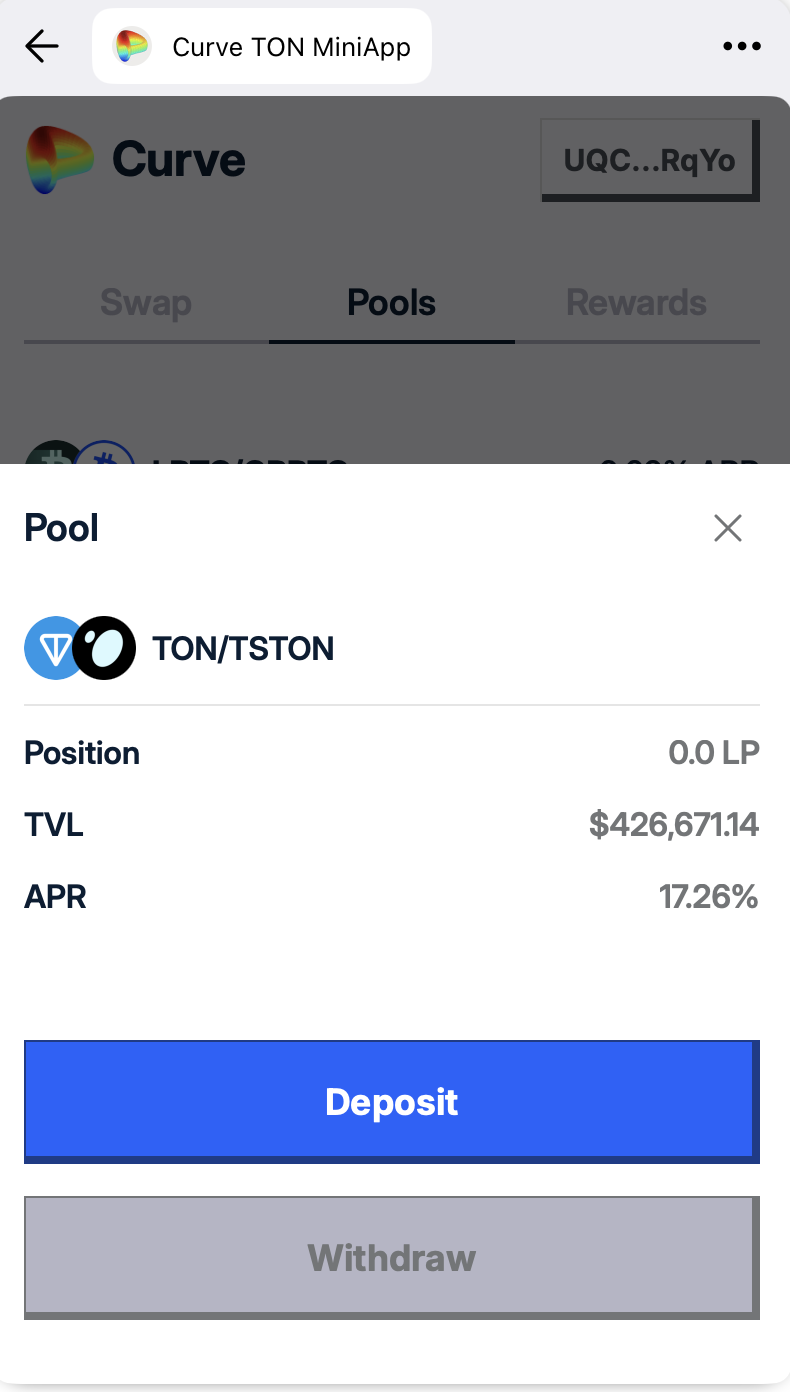The height and width of the screenshot is (1392, 790).
Task: Click the 17.26% APR figure
Action: click(x=710, y=896)
